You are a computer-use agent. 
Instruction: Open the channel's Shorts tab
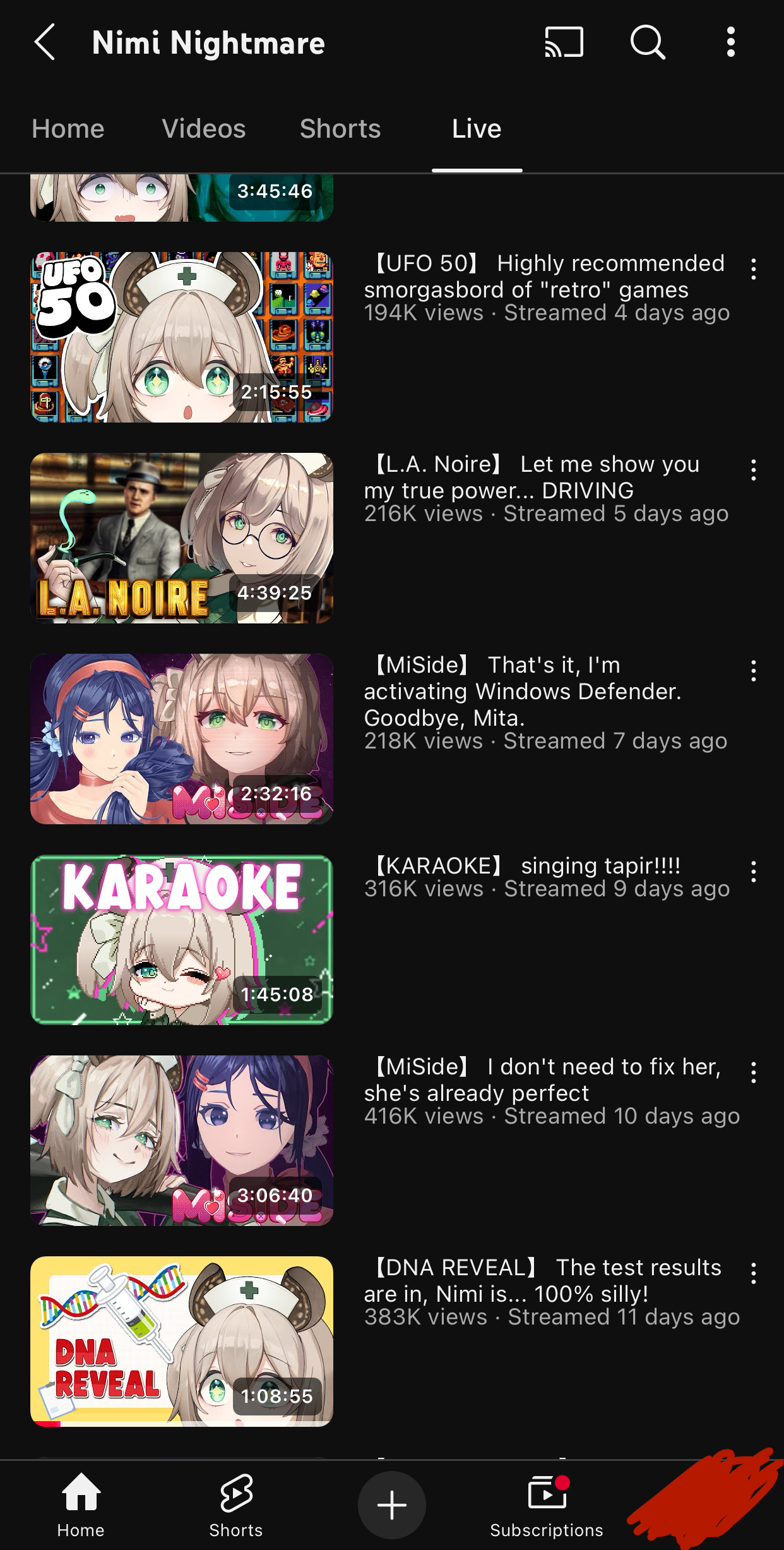click(340, 129)
